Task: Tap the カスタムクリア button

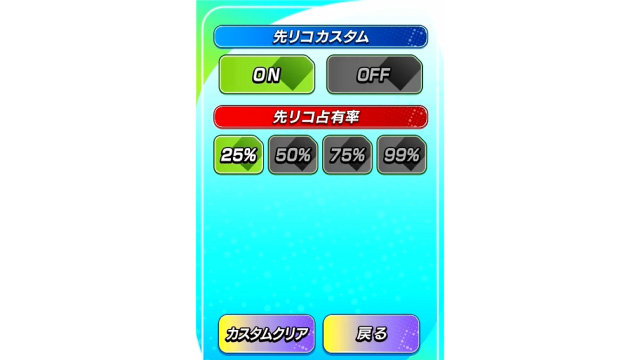Action: (x=267, y=334)
